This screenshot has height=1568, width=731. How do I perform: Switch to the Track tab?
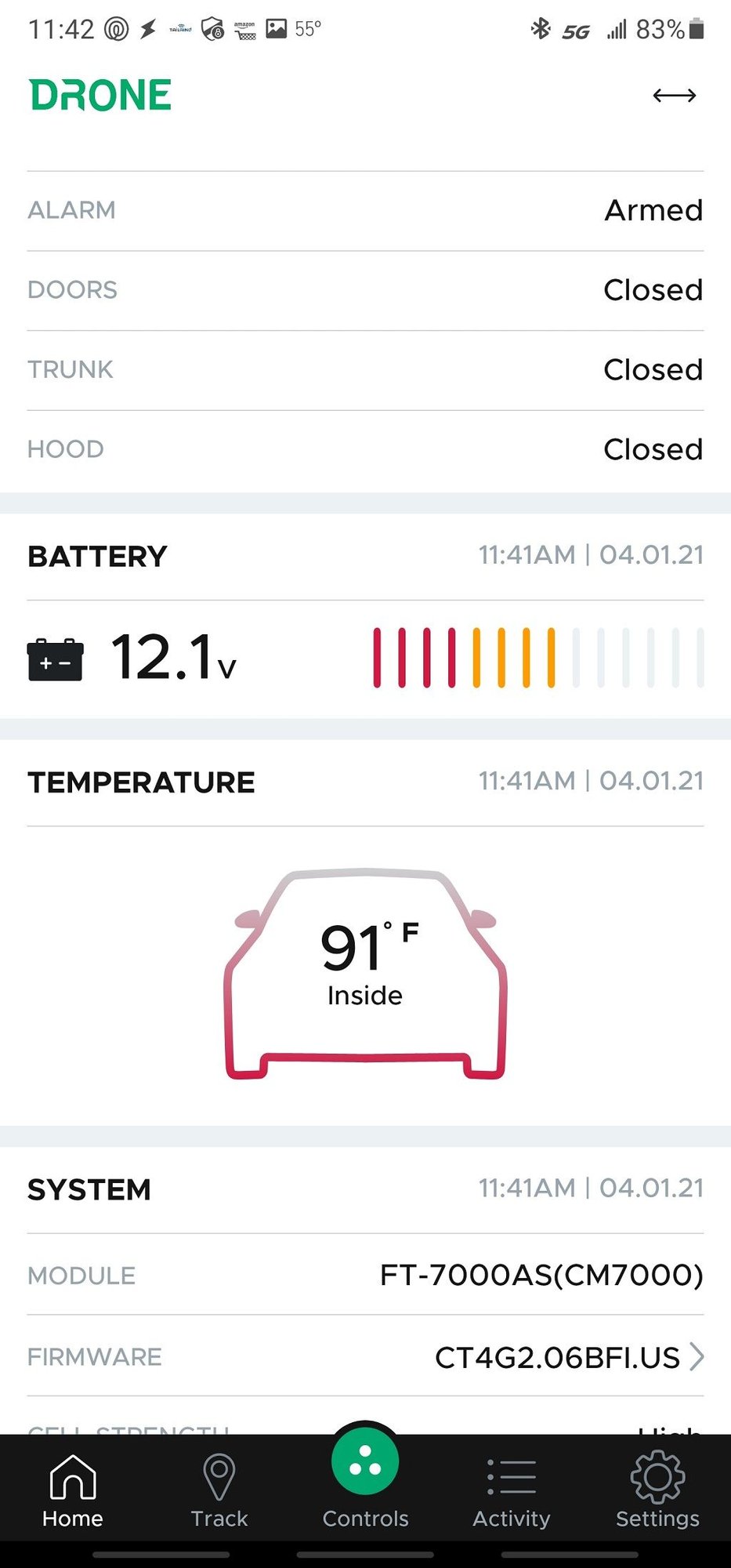[x=219, y=1490]
